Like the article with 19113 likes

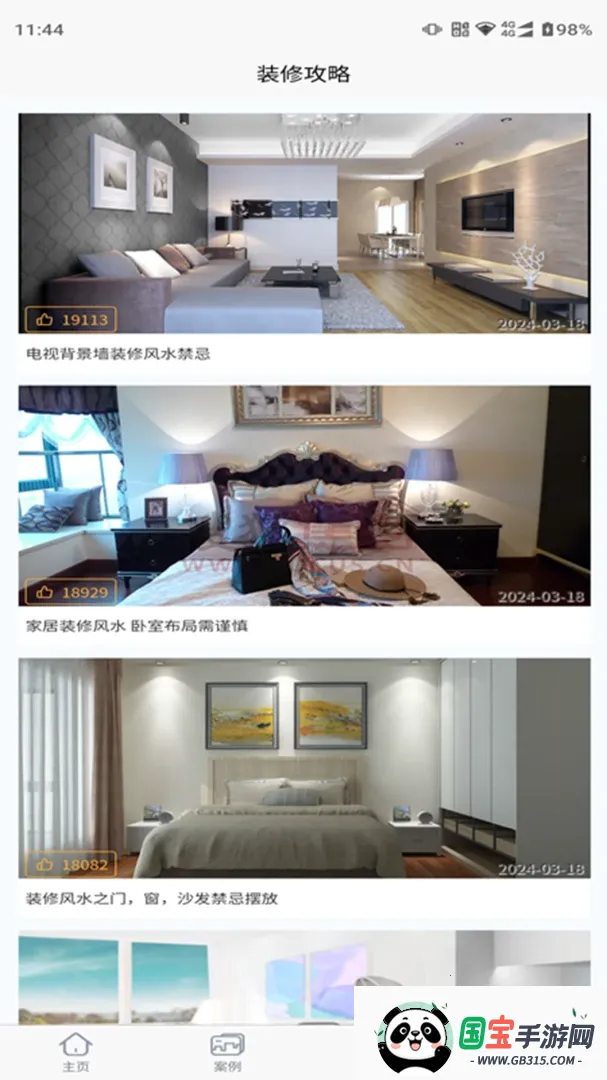[70, 320]
